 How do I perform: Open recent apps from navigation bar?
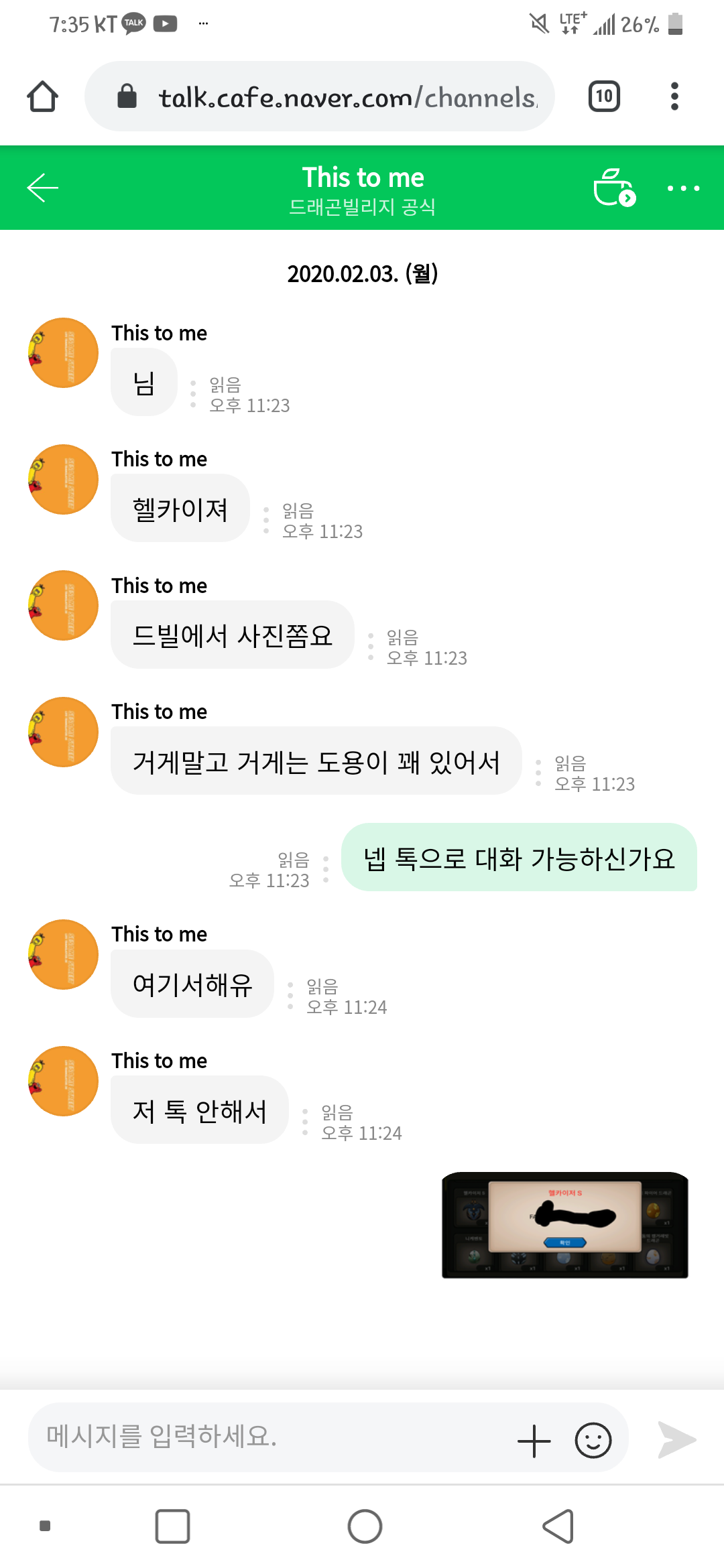[172, 1526]
